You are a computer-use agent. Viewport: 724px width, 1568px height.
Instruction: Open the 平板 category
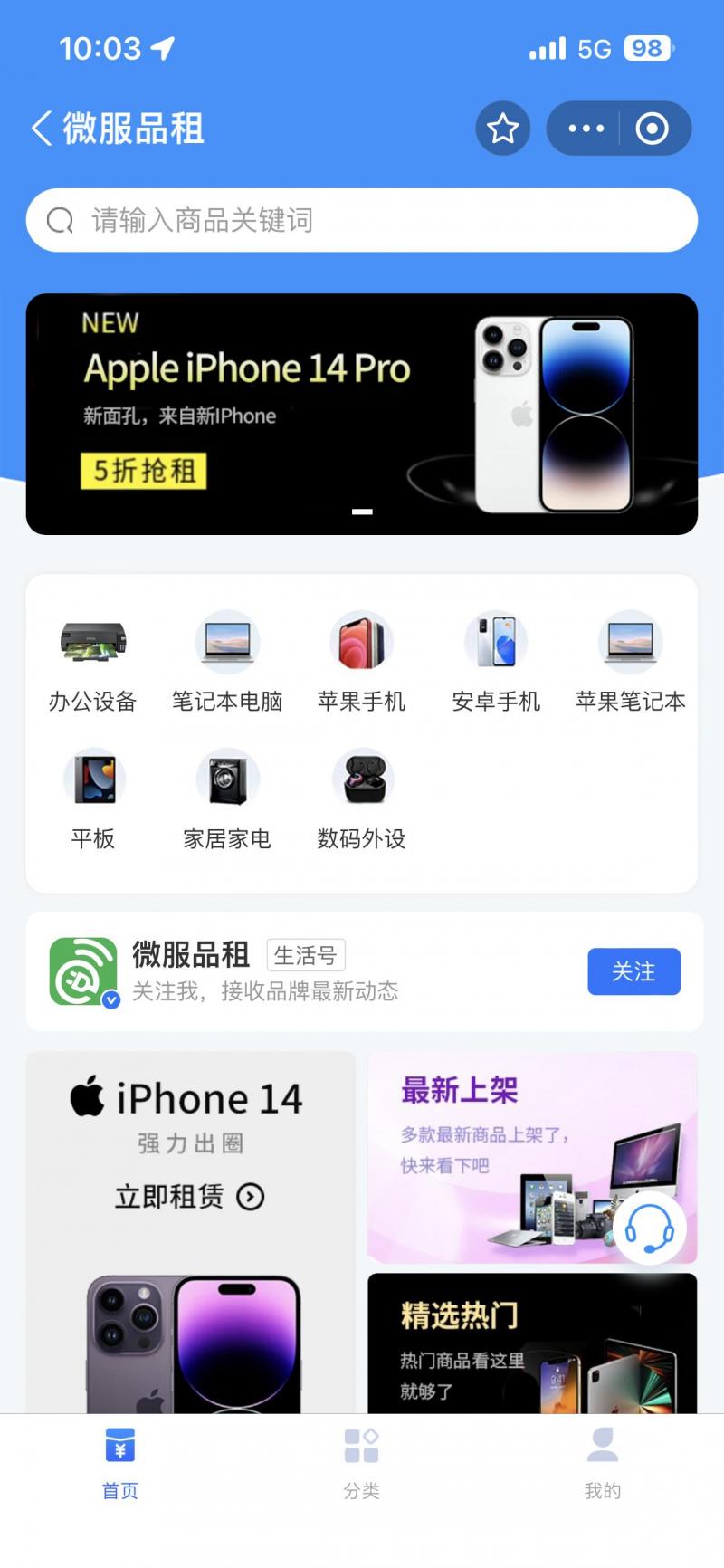(93, 798)
